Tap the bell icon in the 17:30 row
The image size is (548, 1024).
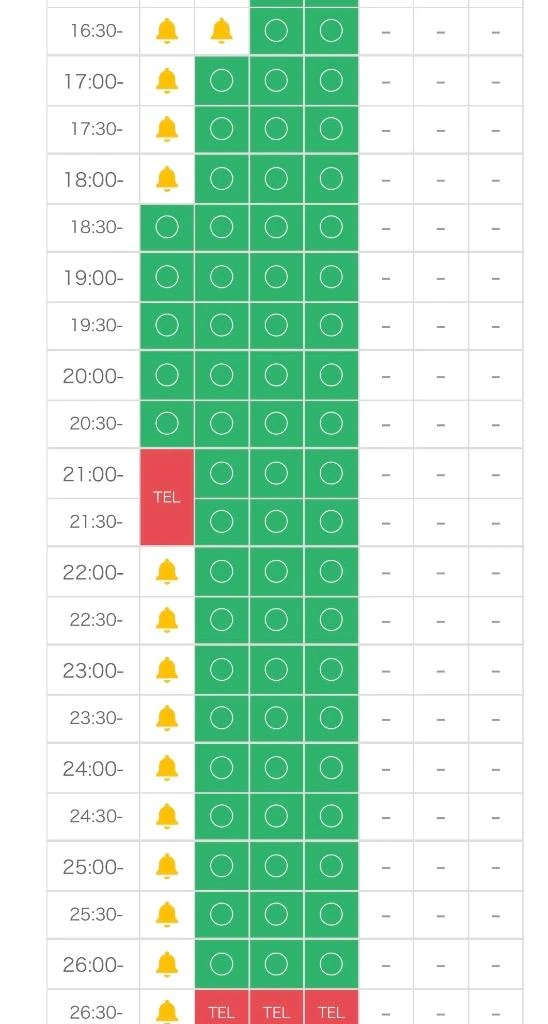(x=167, y=129)
